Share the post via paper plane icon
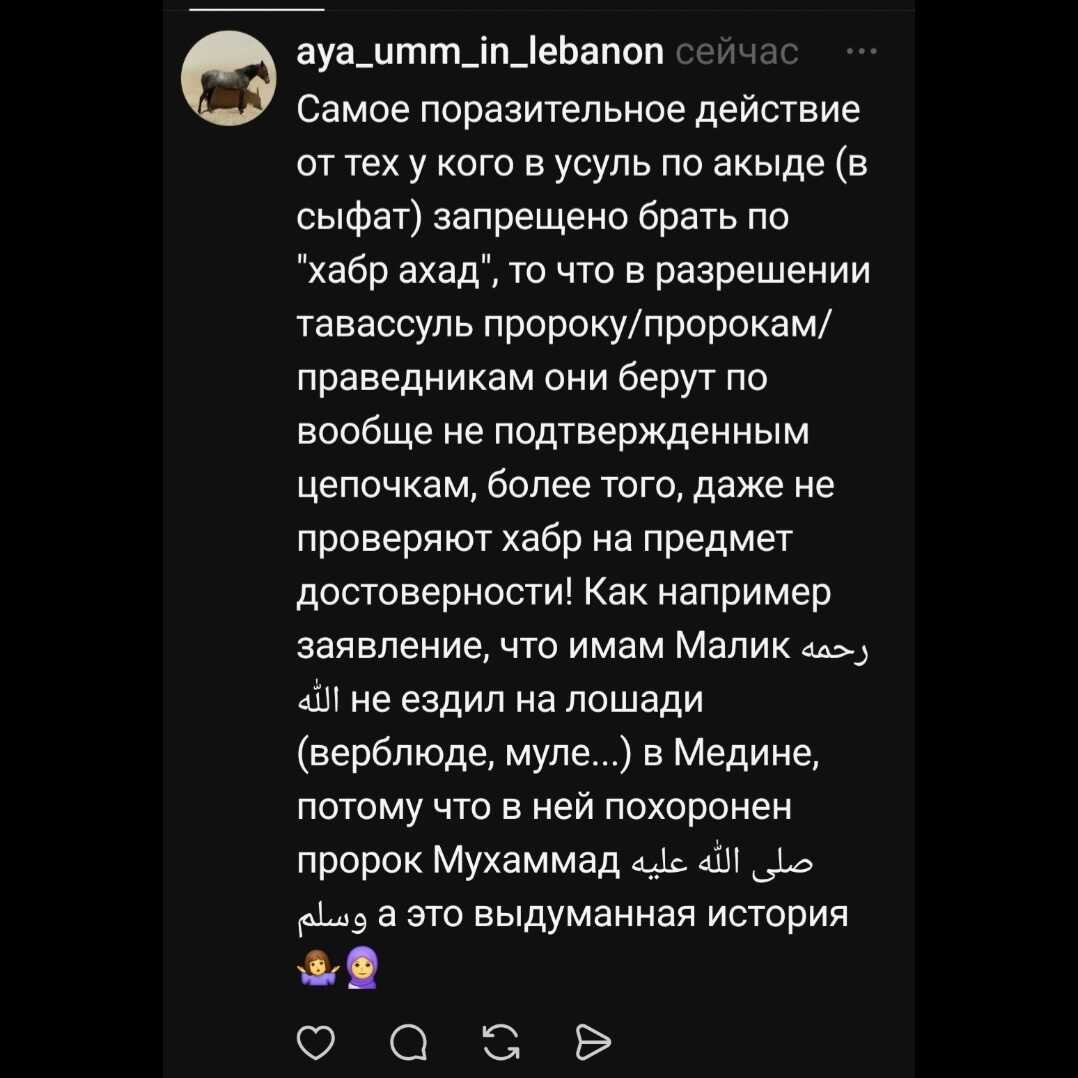1078x1078 pixels. [593, 1044]
